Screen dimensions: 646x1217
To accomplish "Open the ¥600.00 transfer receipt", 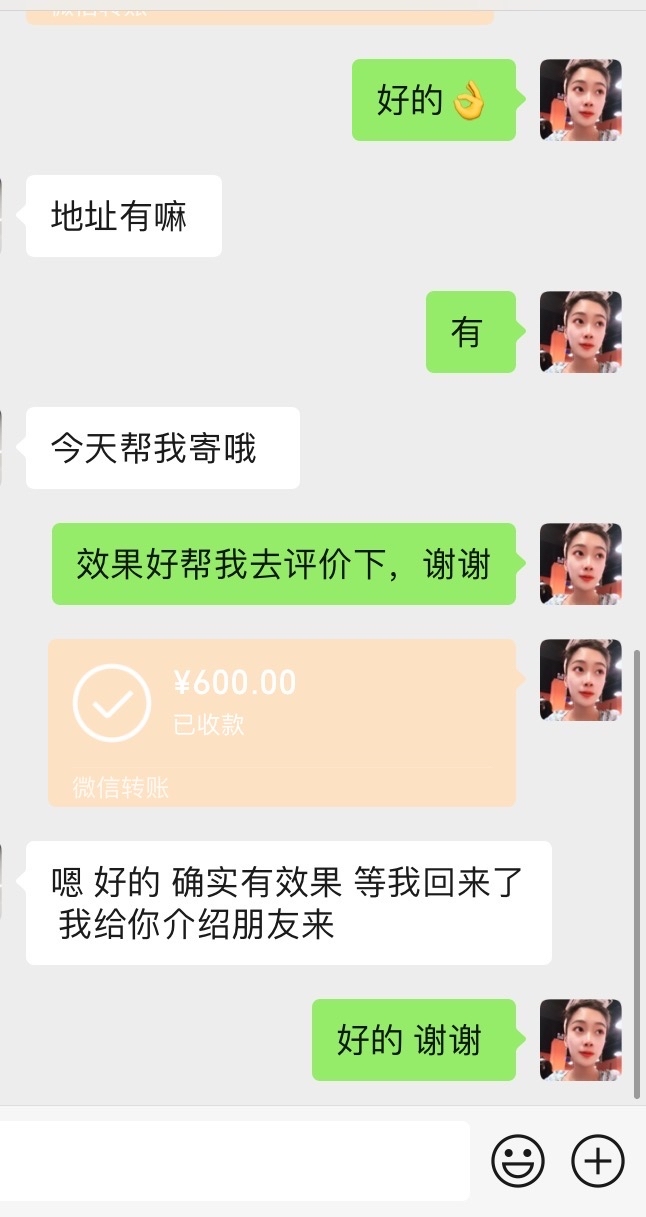I will 282,722.
